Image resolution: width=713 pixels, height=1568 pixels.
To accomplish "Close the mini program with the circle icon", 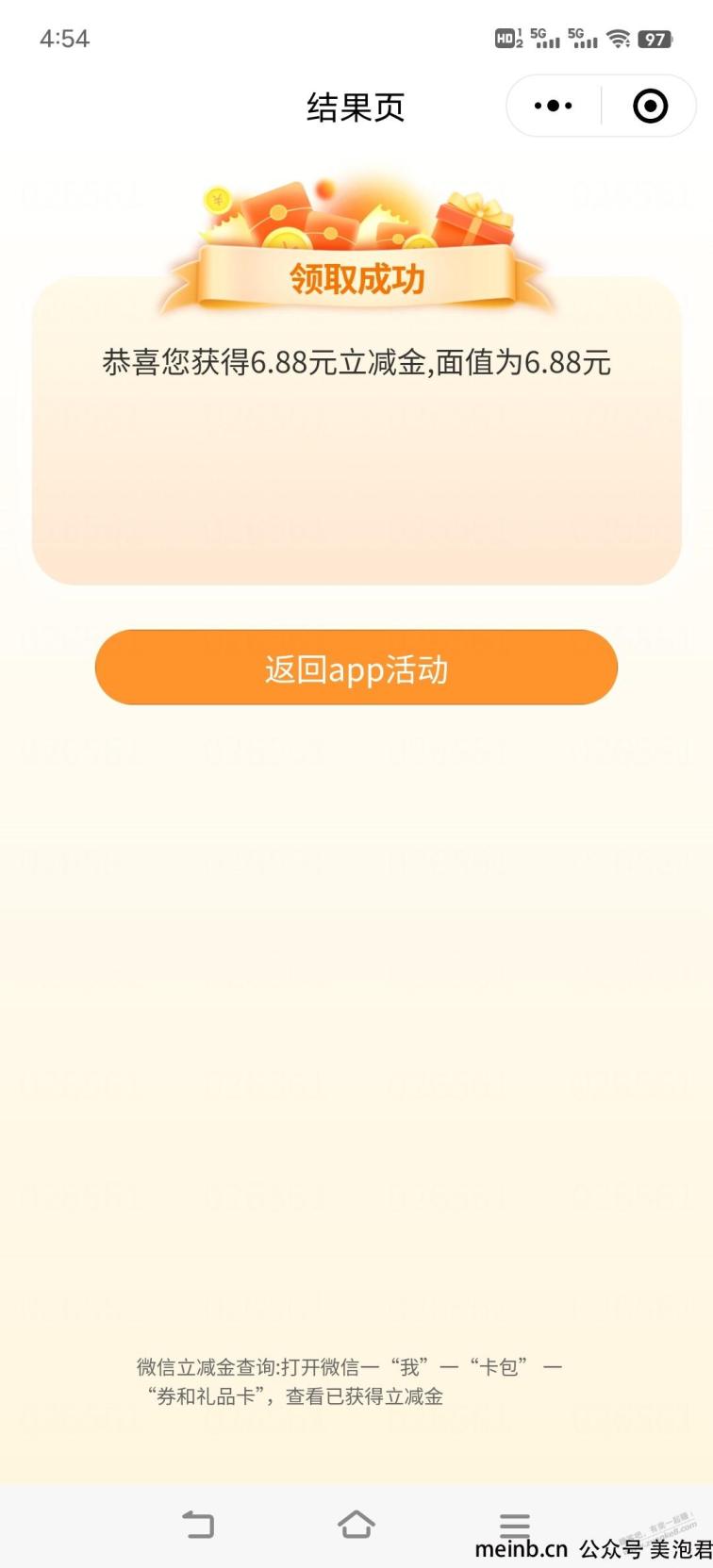I will pyautogui.click(x=650, y=106).
